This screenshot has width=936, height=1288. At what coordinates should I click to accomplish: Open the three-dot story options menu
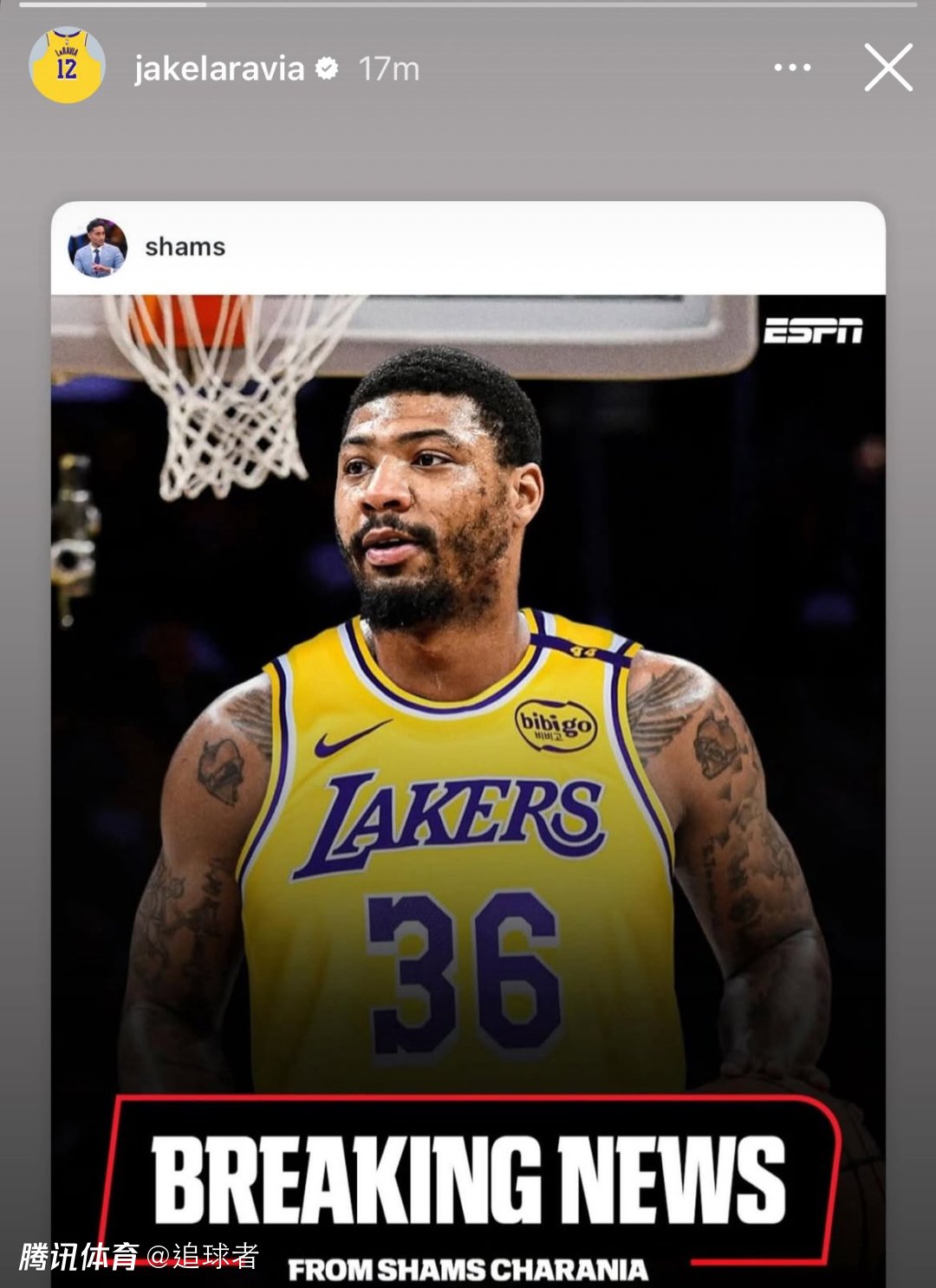(792, 68)
